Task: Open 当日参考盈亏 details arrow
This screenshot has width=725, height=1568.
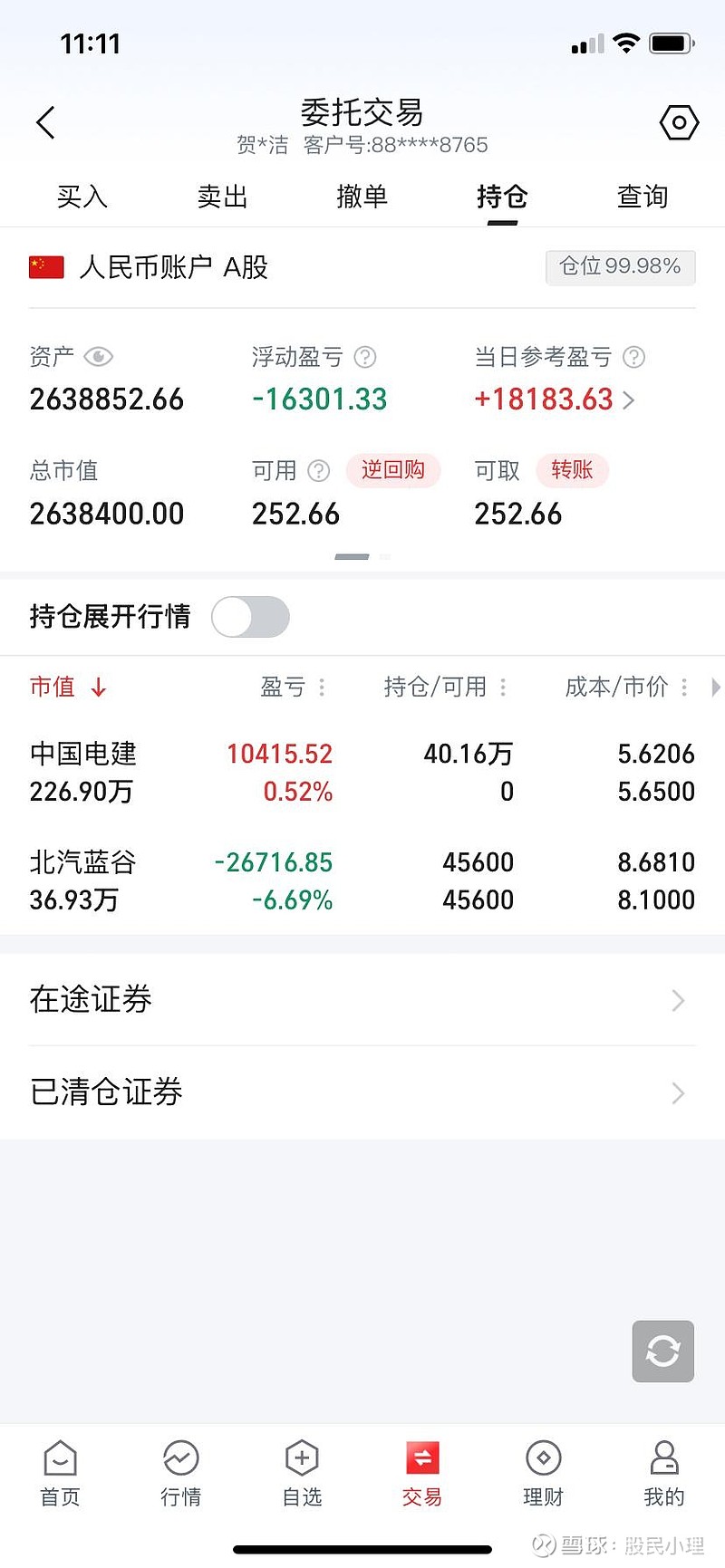Action: click(629, 399)
